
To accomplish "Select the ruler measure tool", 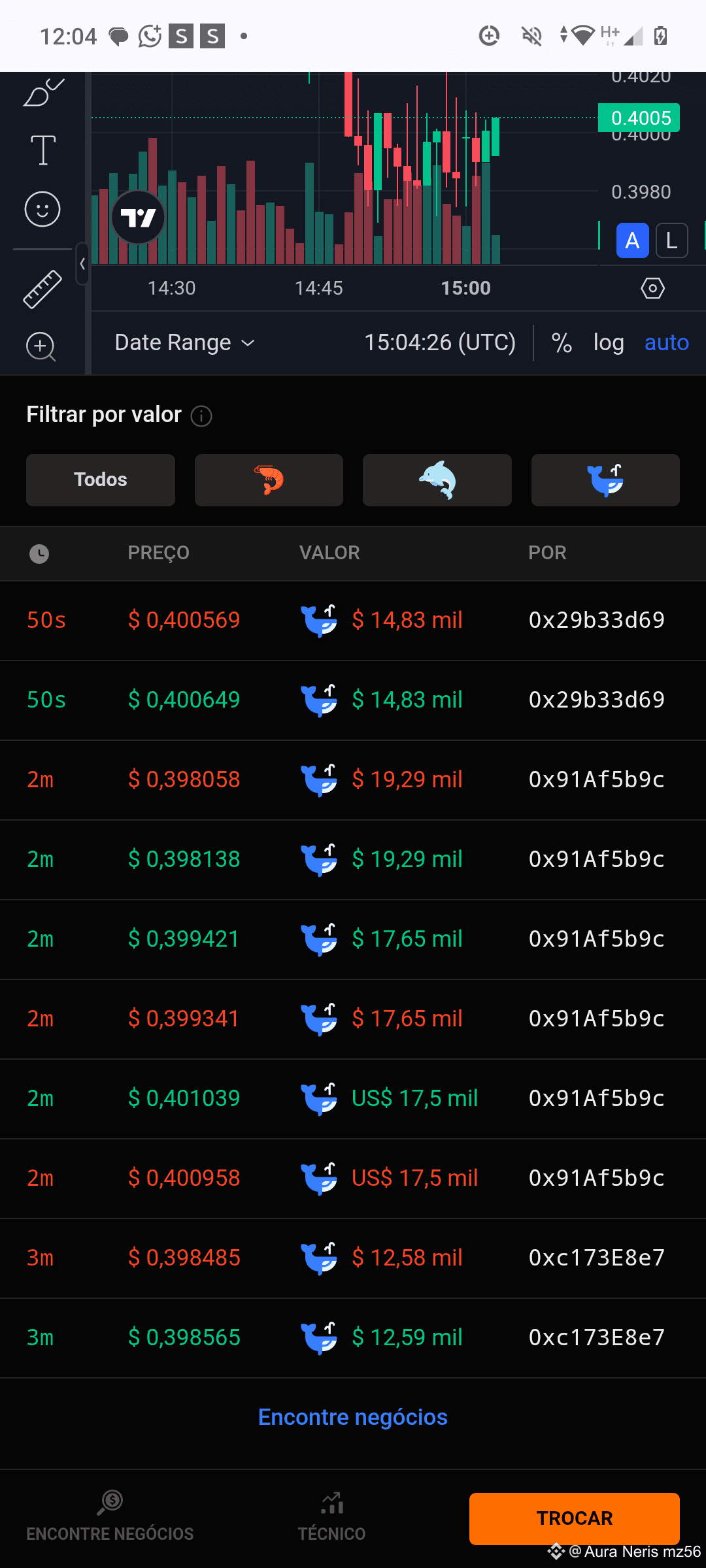I will (42, 289).
